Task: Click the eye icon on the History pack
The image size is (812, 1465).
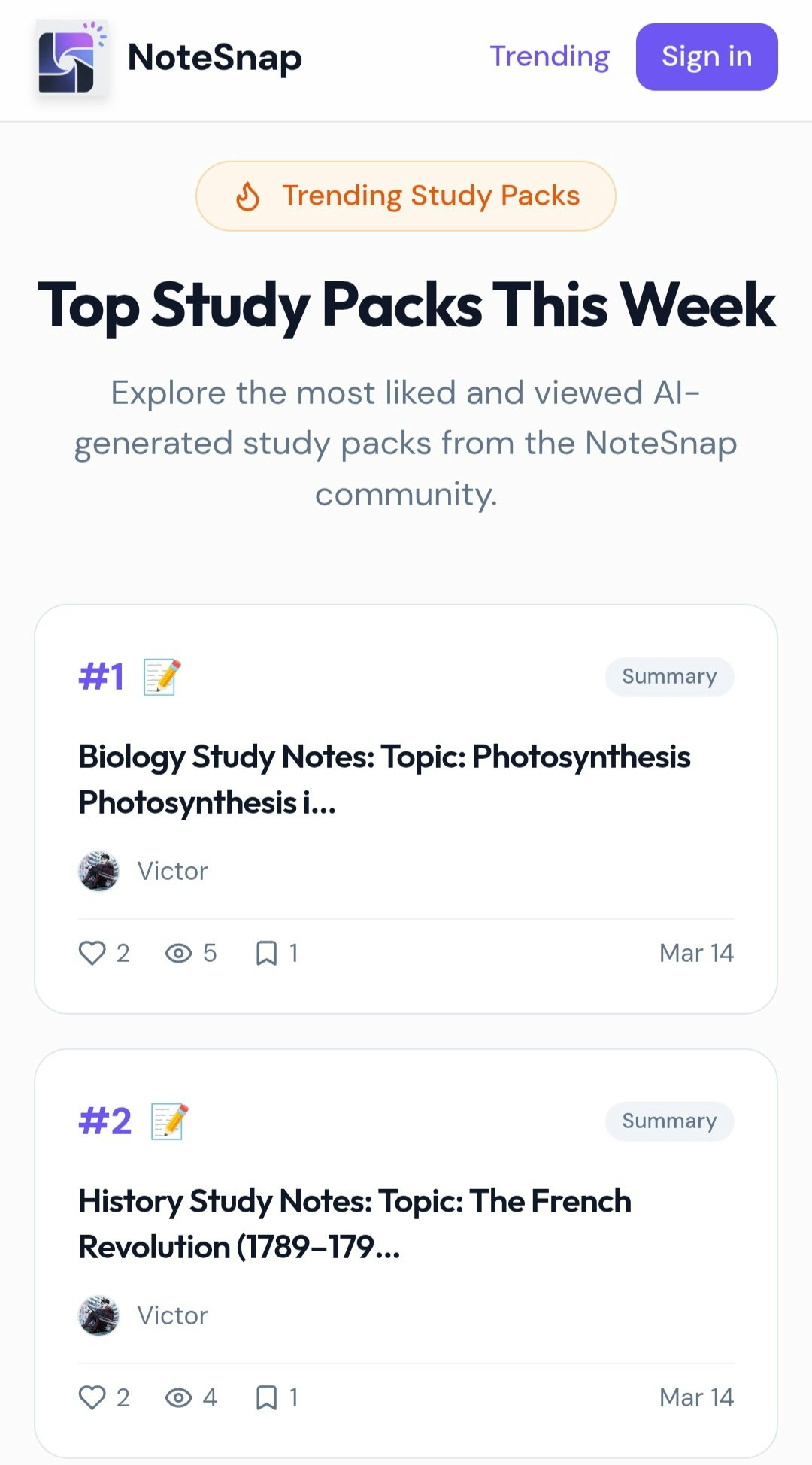Action: pos(179,1397)
